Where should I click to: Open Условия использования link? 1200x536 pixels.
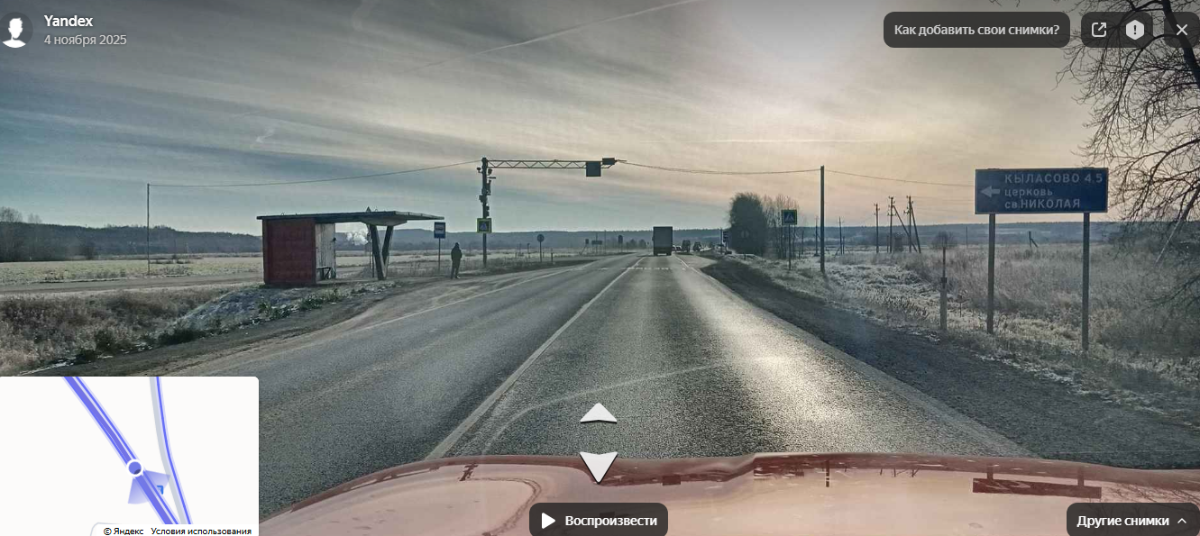tap(201, 531)
